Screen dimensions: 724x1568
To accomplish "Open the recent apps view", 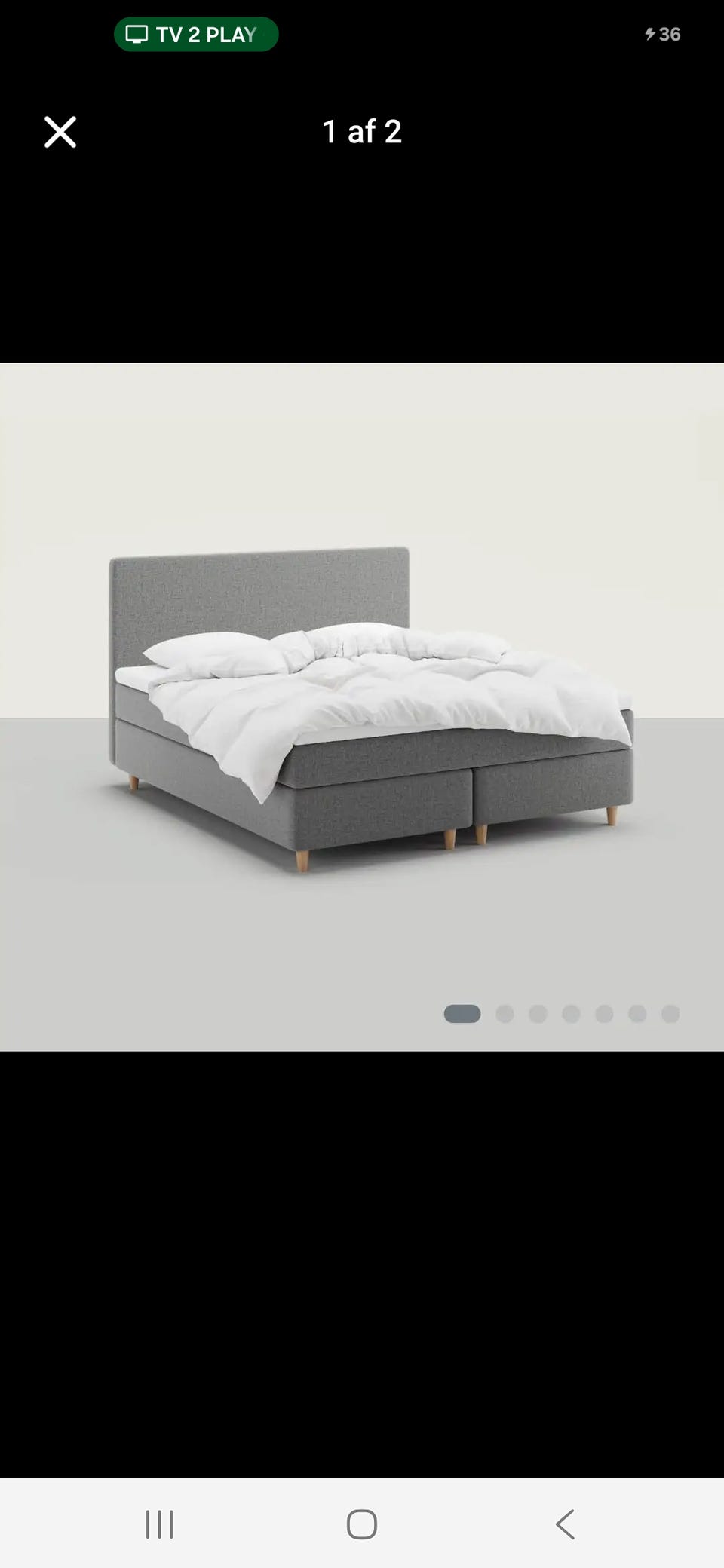I will [159, 1524].
